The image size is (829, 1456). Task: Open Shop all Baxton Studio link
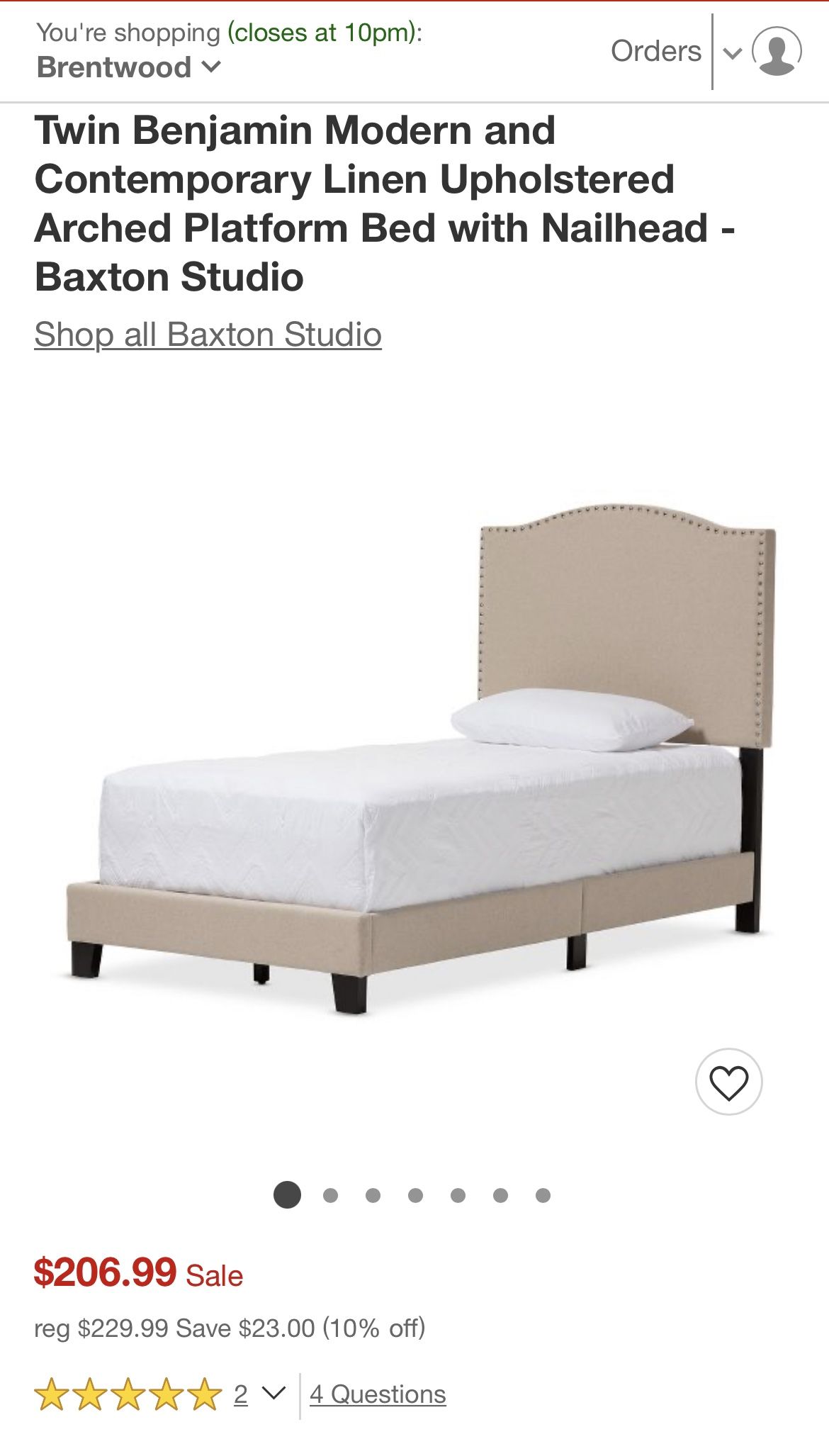click(x=208, y=335)
